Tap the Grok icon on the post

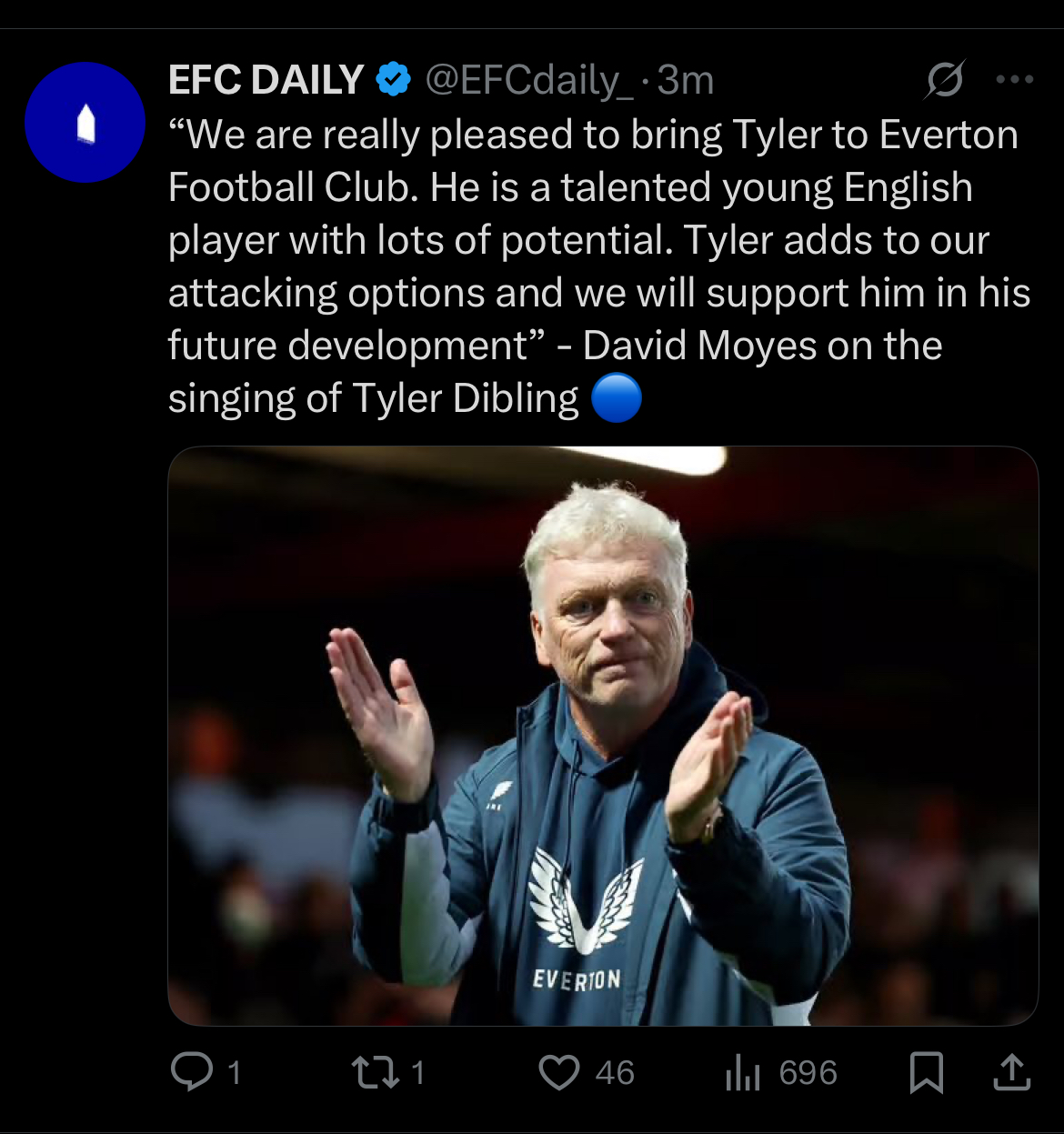click(x=945, y=80)
